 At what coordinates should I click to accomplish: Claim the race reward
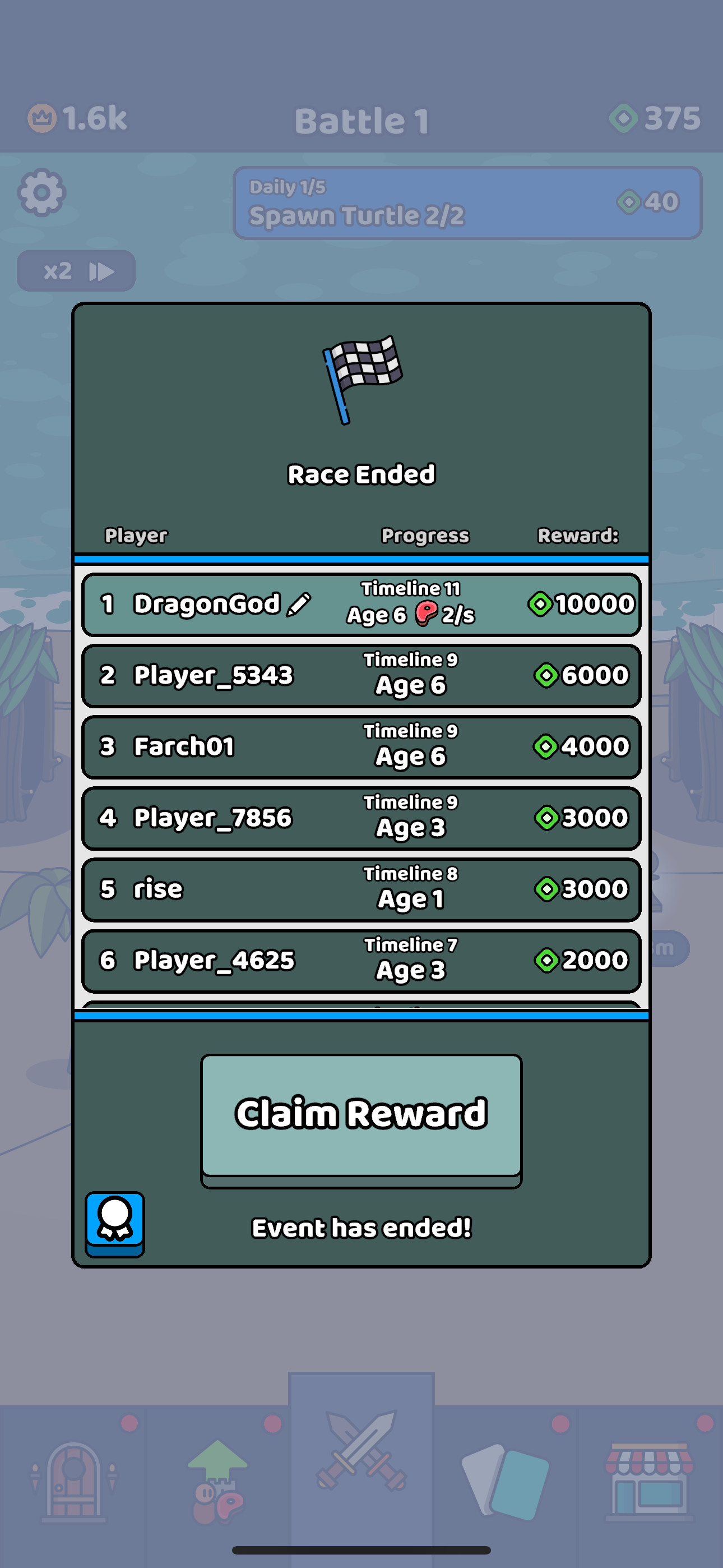click(x=361, y=1115)
